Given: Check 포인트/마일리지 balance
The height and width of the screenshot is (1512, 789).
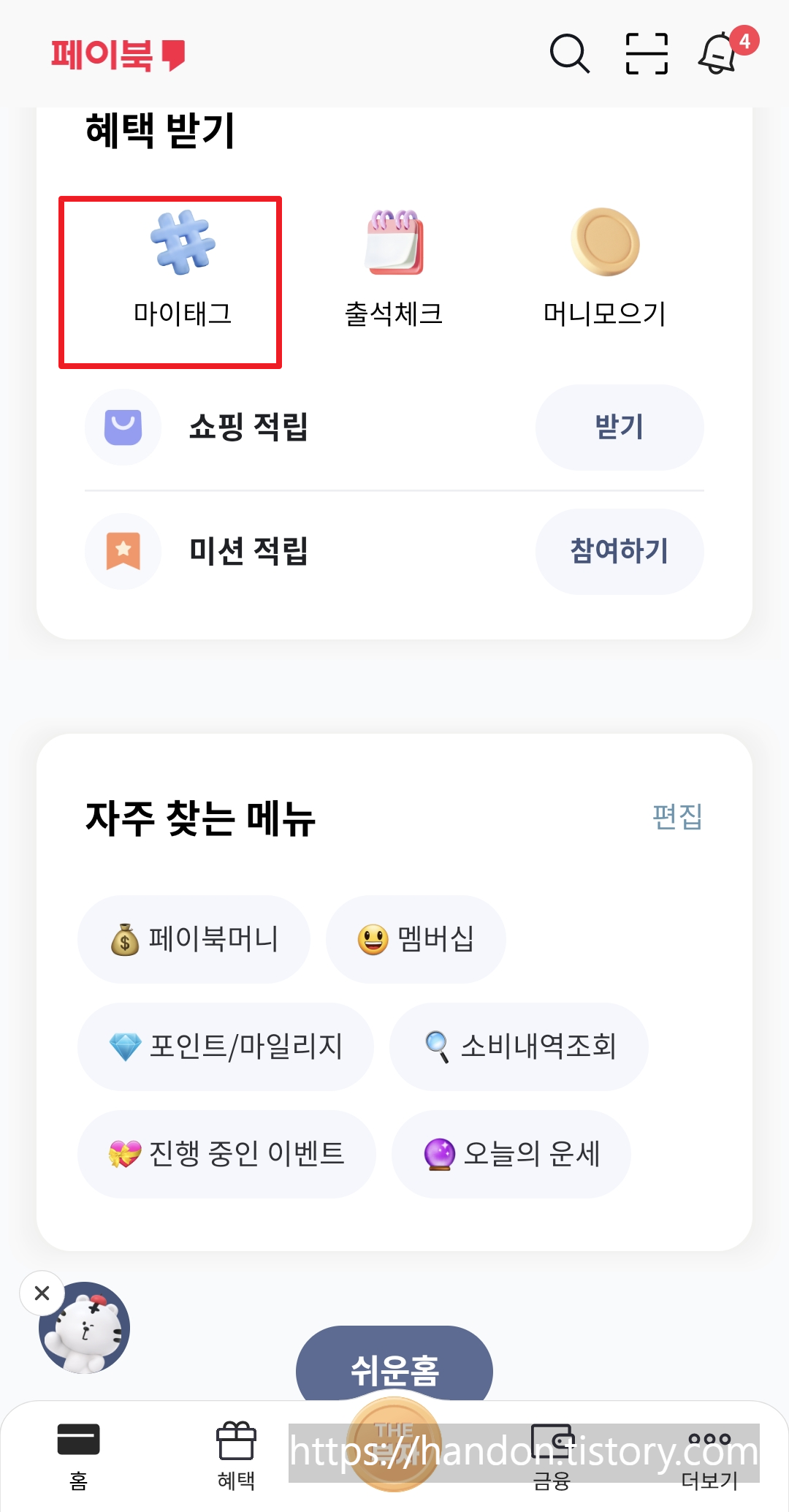Looking at the screenshot, I should point(226,1046).
